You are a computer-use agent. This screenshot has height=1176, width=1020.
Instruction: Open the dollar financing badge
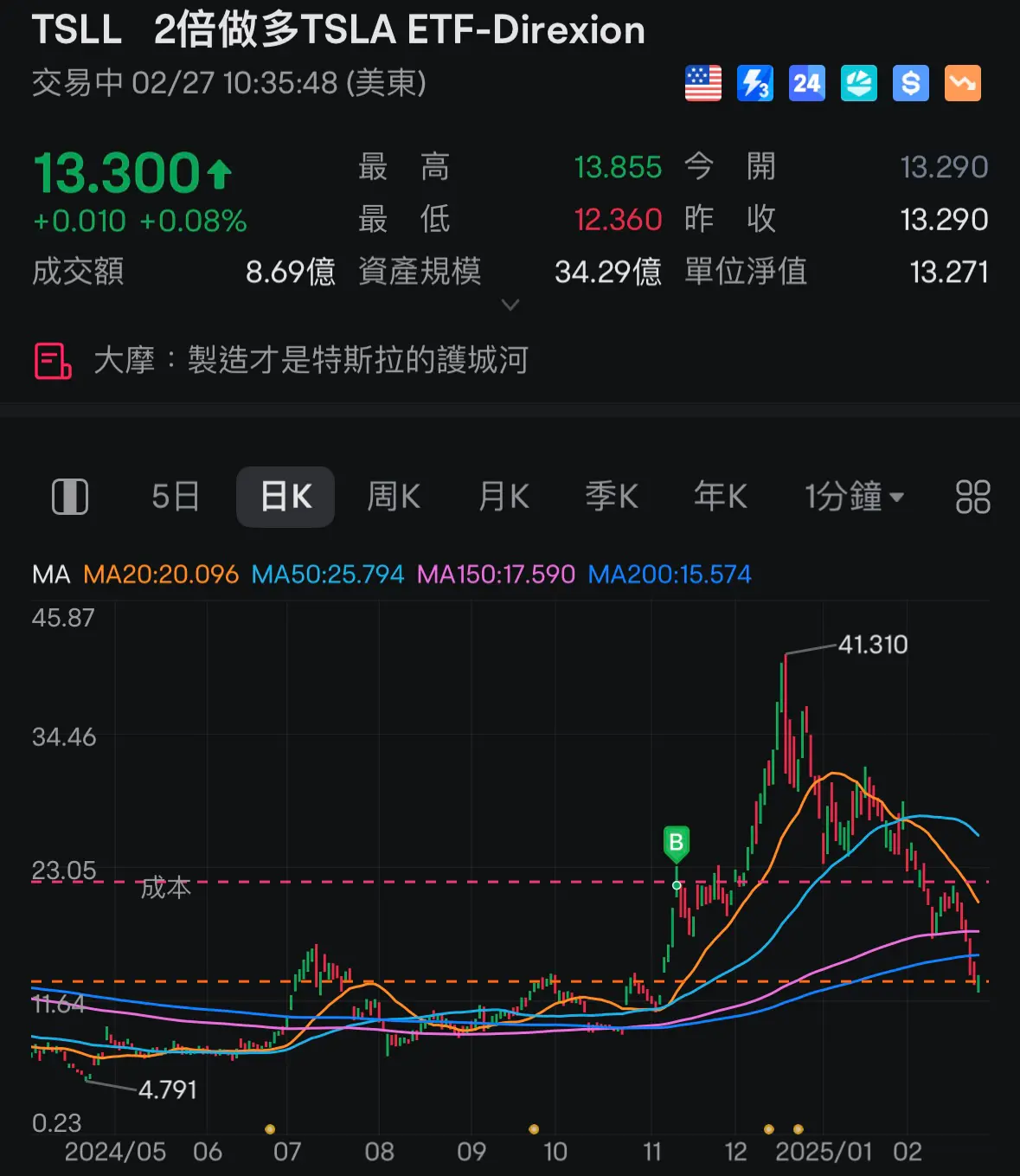(910, 83)
